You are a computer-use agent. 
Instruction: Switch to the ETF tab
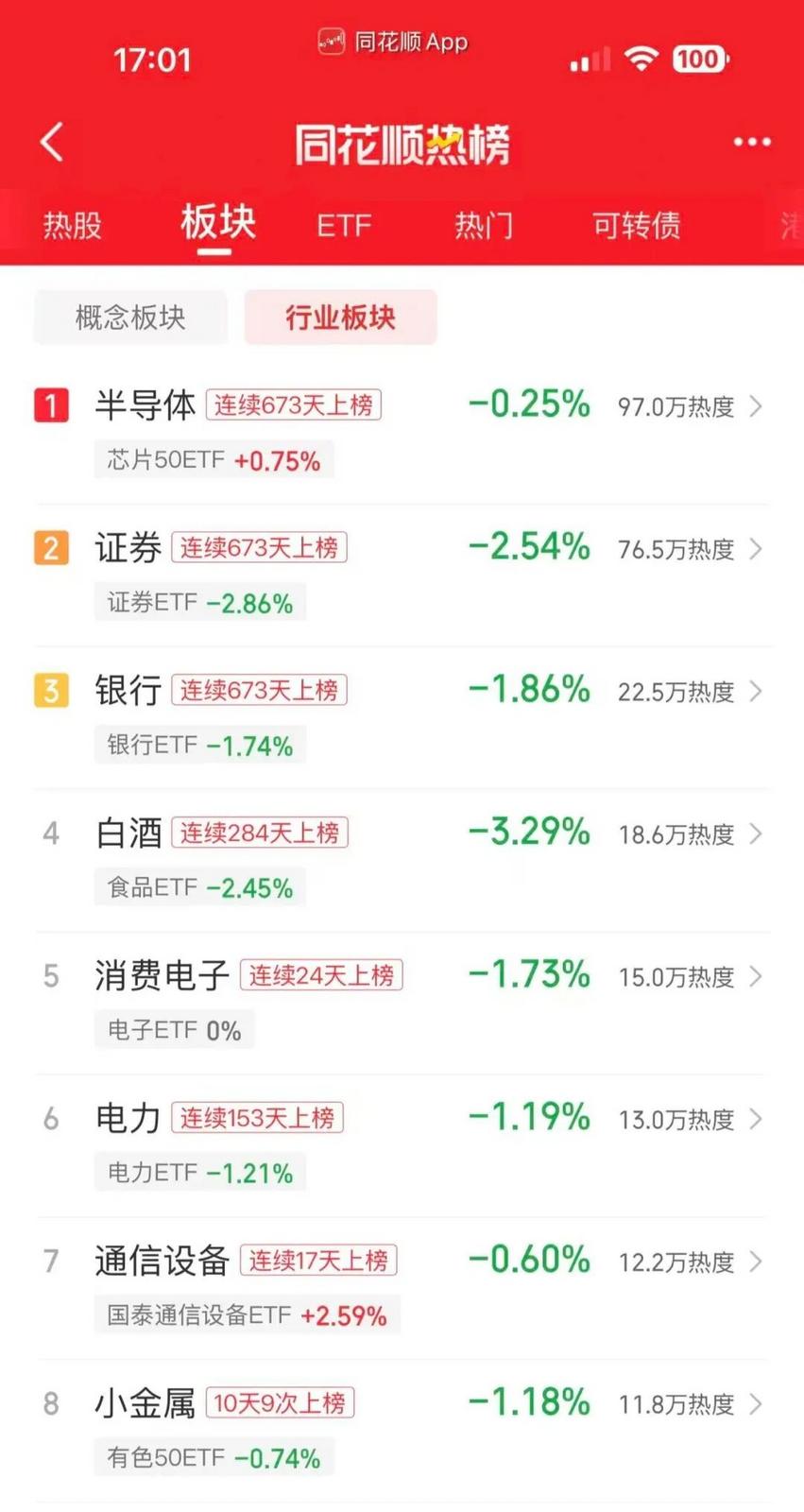point(344,226)
